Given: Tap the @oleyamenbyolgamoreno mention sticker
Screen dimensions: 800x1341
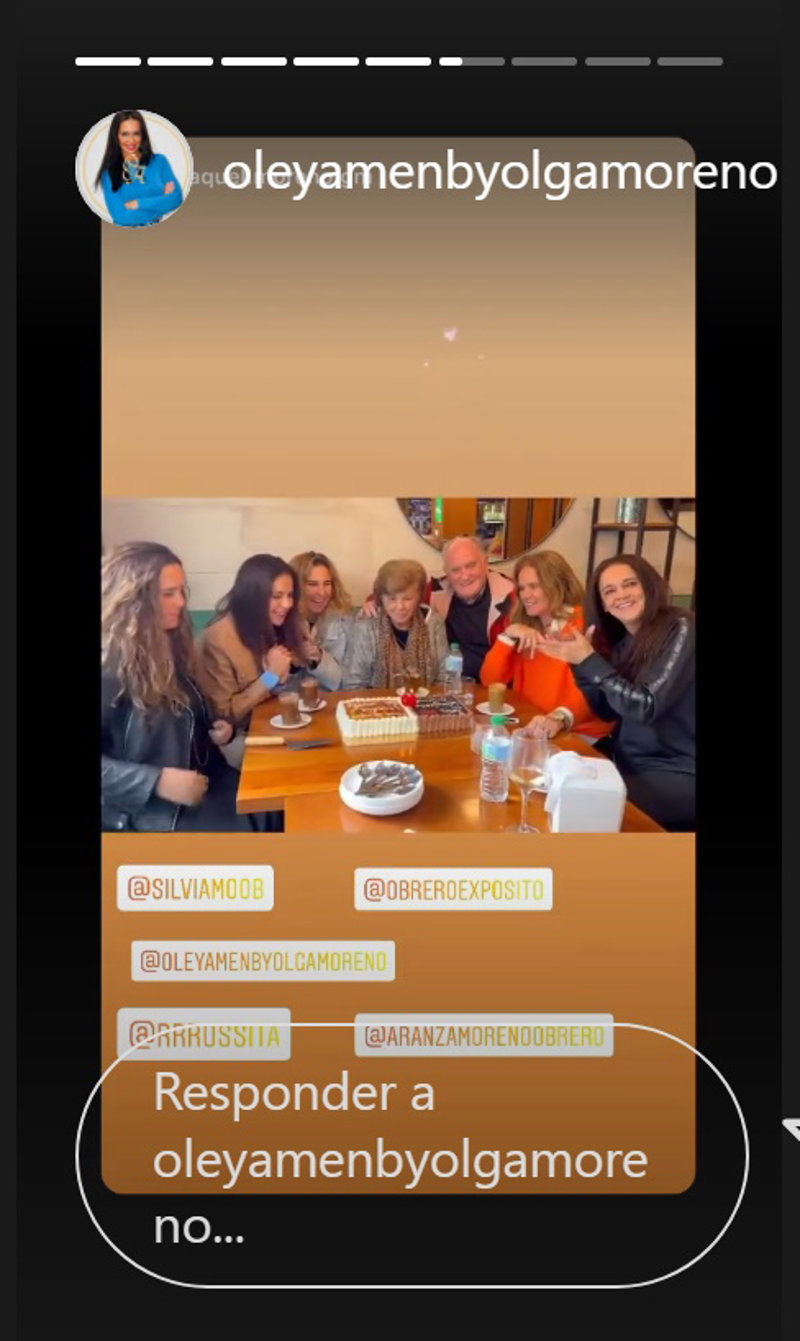Looking at the screenshot, I should click(263, 961).
